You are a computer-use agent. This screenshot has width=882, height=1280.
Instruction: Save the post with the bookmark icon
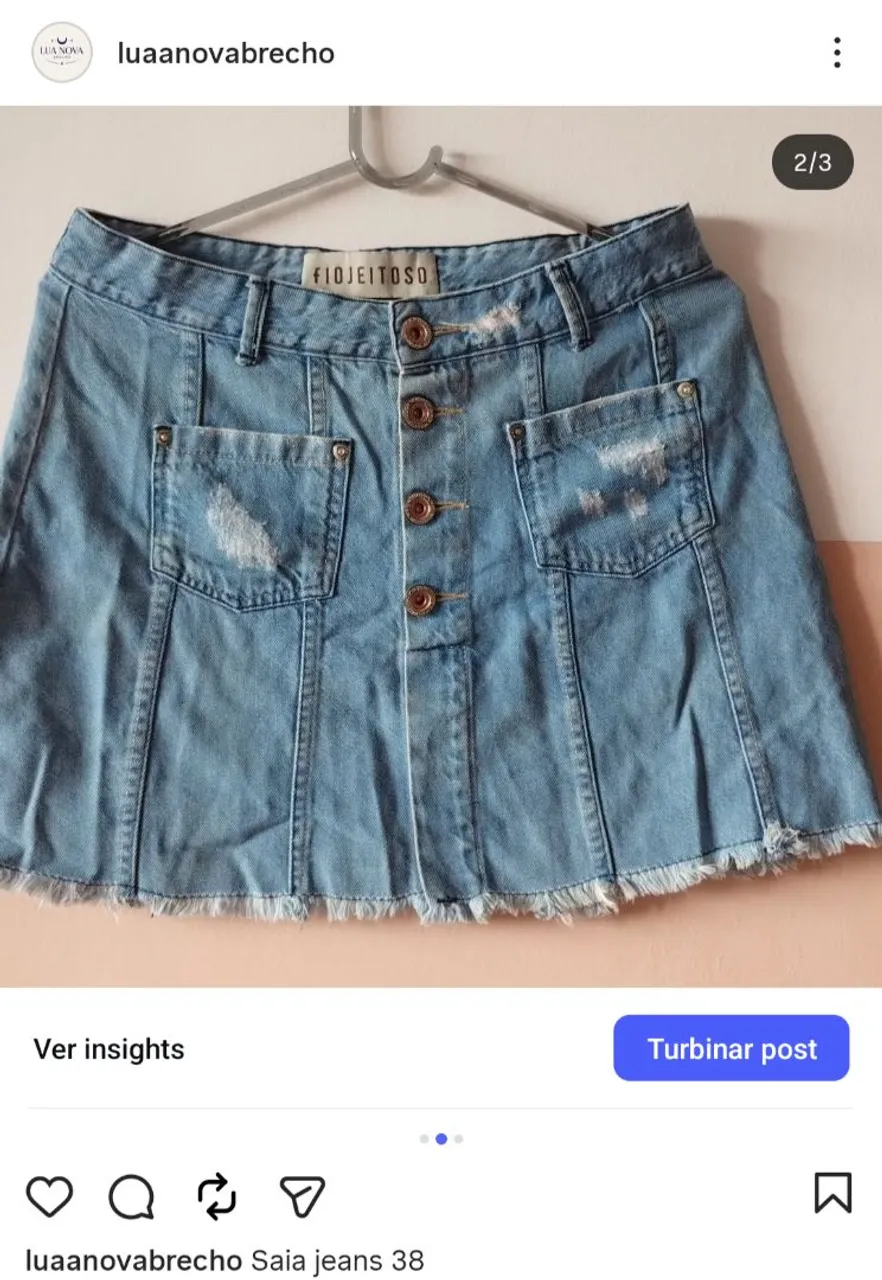(x=832, y=1193)
